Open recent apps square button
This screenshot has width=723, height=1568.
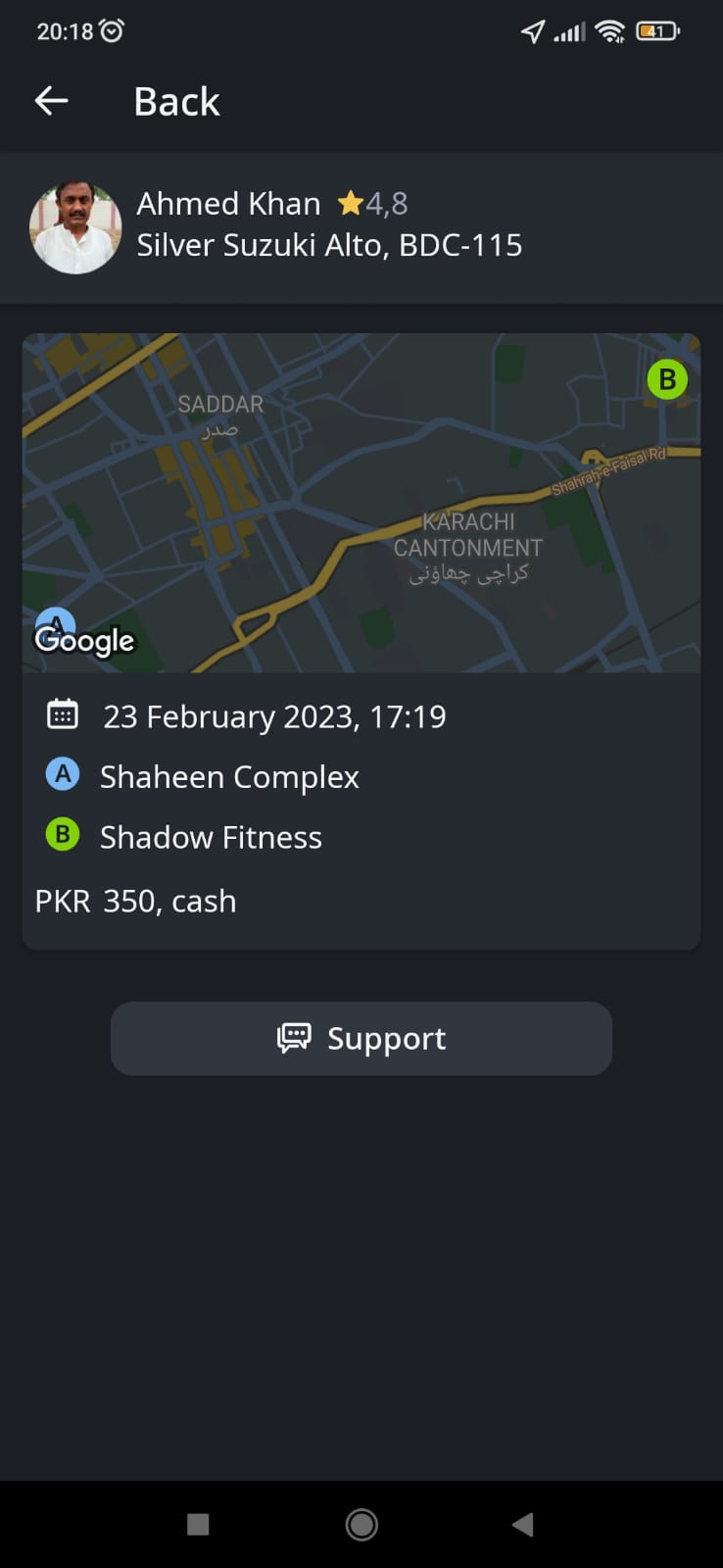tap(198, 1524)
